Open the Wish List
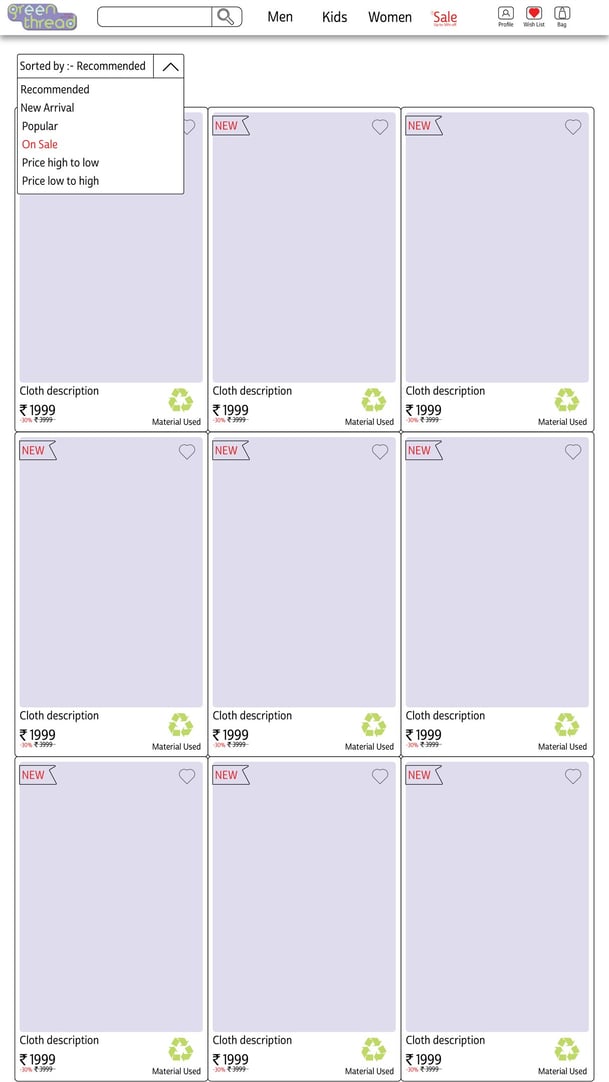 click(534, 16)
